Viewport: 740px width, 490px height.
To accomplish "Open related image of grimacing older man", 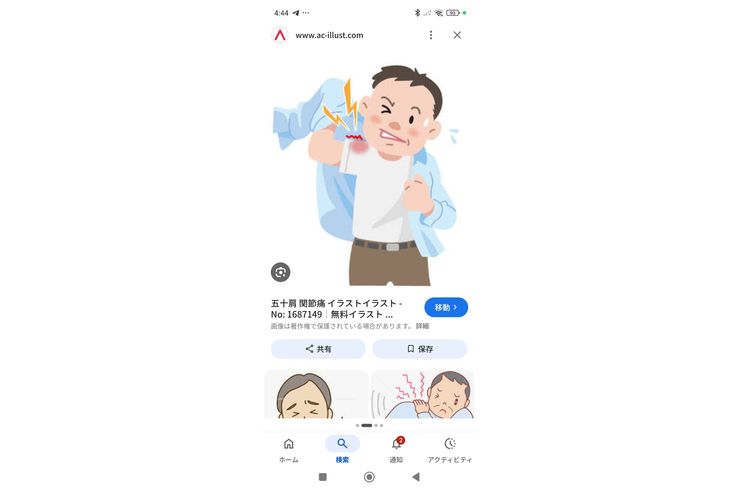I will pyautogui.click(x=316, y=395).
